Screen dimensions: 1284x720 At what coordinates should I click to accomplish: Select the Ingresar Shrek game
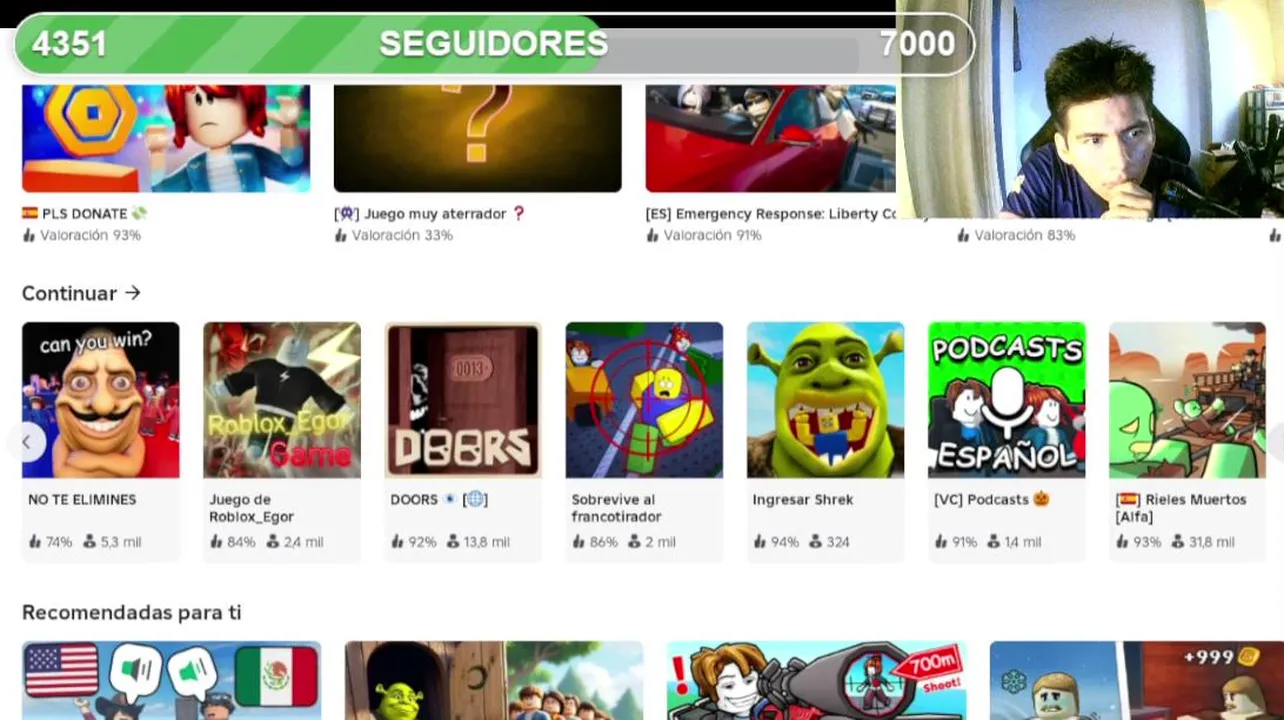coord(825,400)
